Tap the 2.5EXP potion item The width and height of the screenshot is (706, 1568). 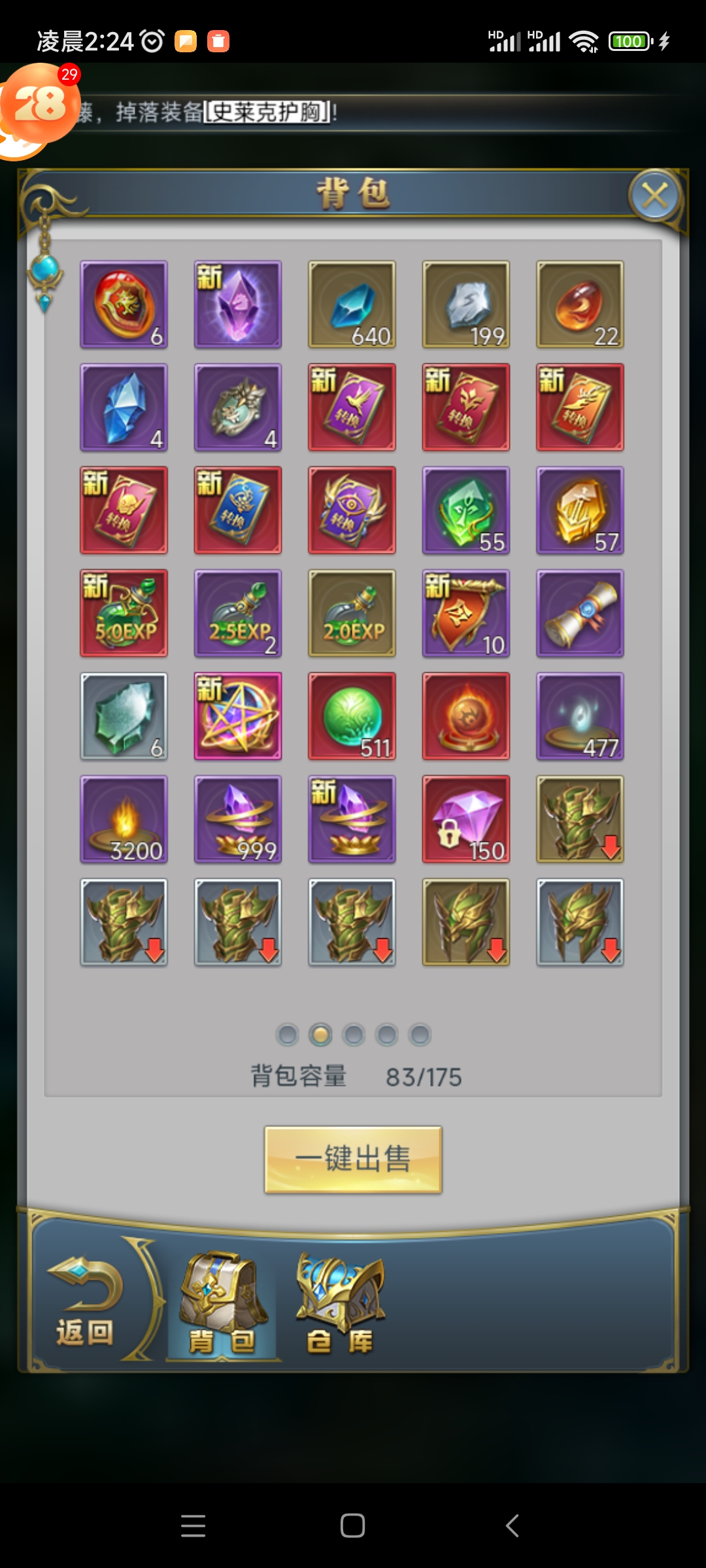(x=238, y=613)
